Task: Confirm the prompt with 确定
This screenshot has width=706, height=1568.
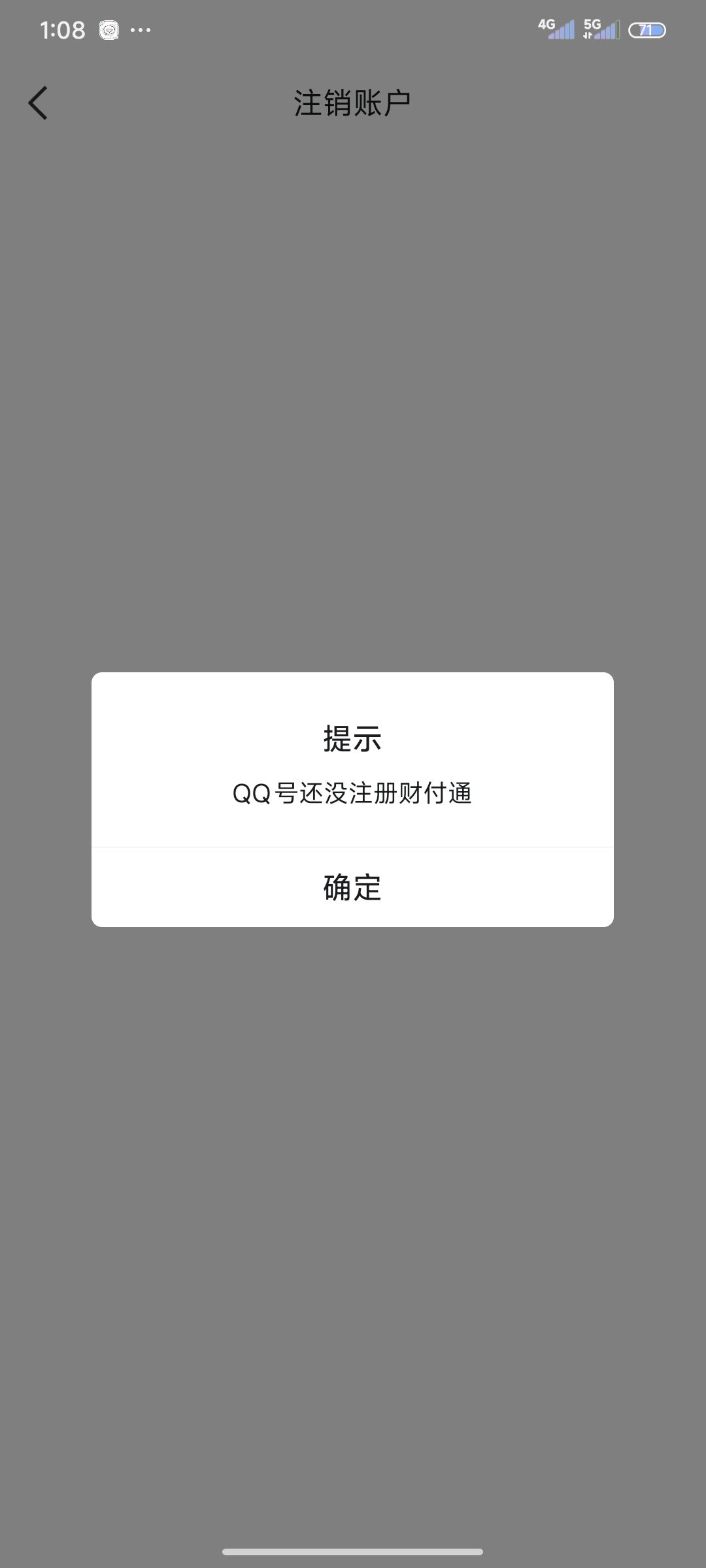Action: point(352,887)
